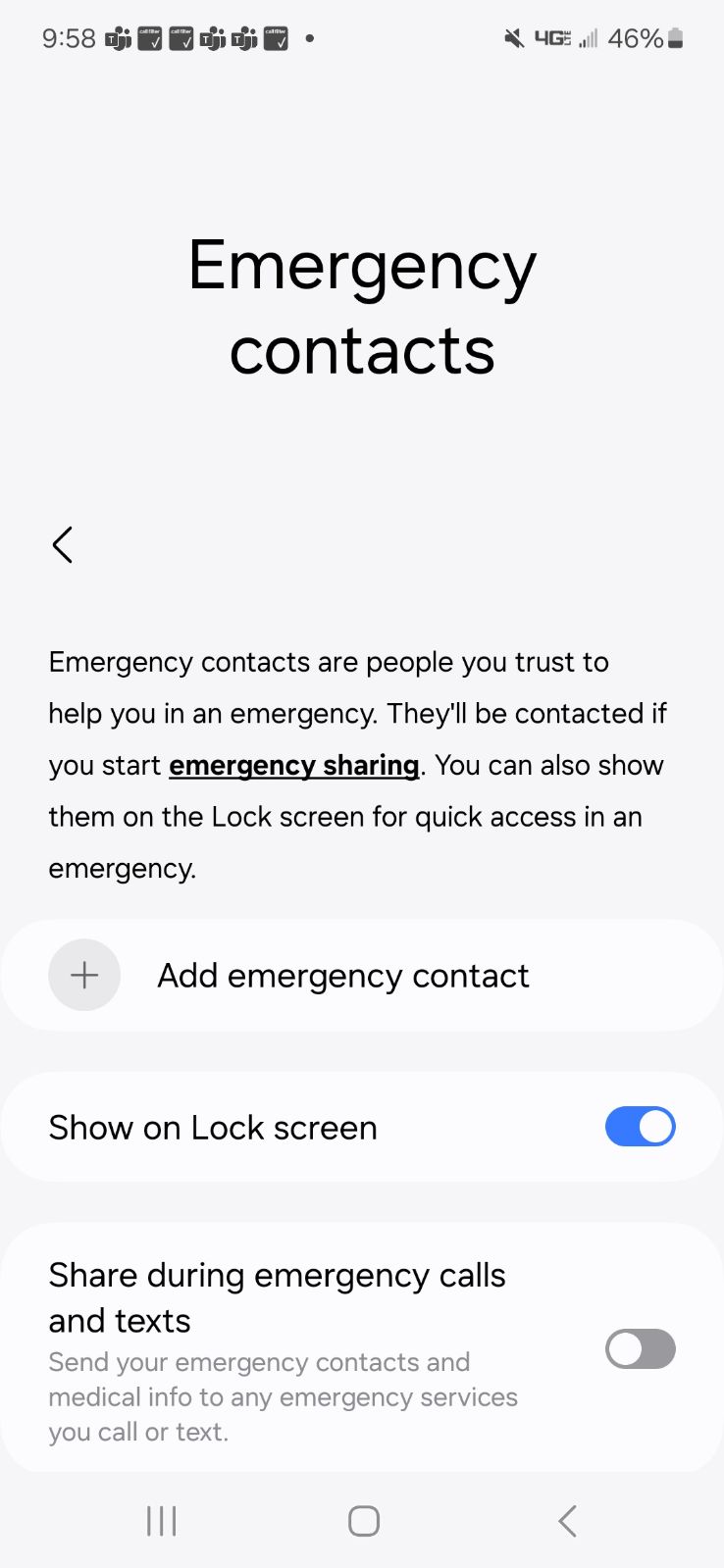The width and height of the screenshot is (724, 1568).
Task: Tap the 46% battery percentage text
Action: point(636,37)
